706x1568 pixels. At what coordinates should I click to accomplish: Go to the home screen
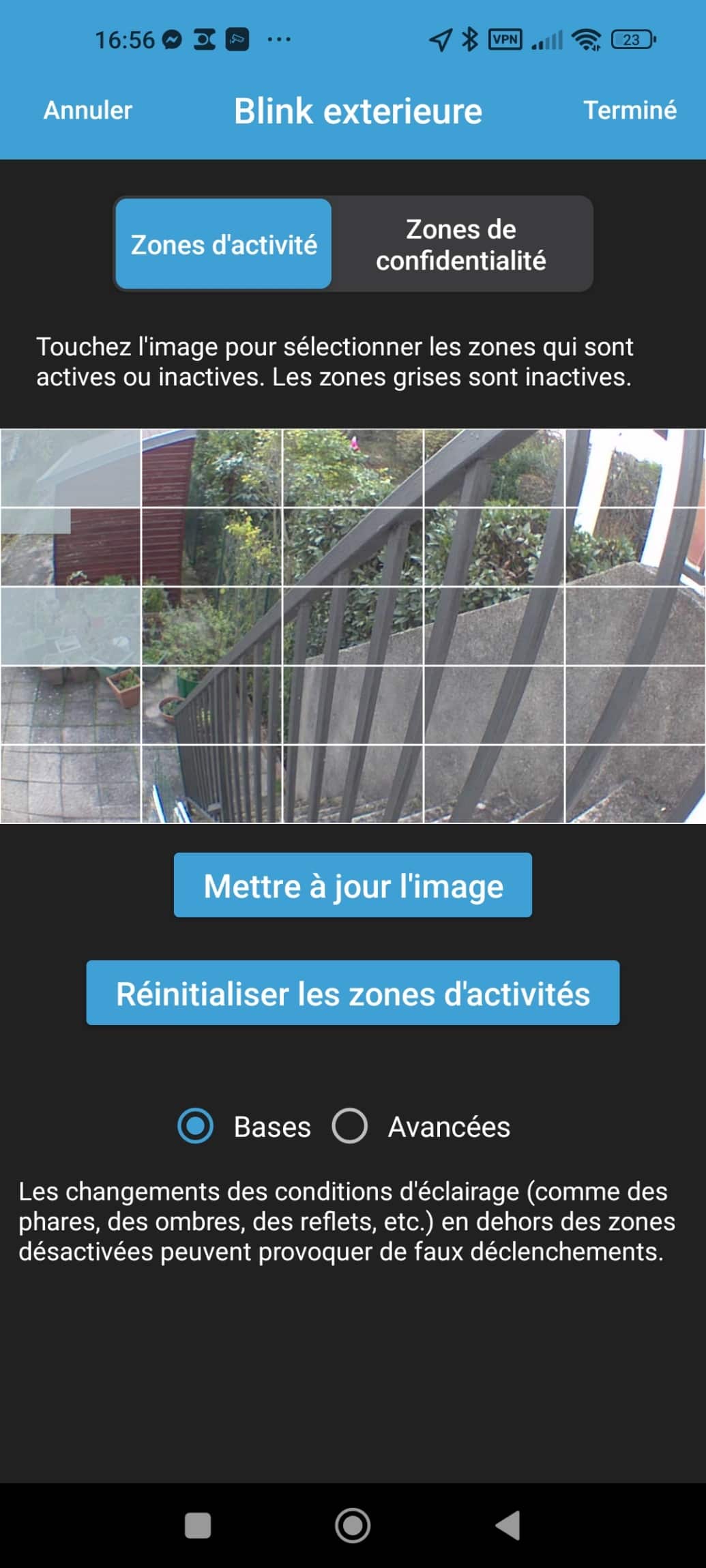353,1526
